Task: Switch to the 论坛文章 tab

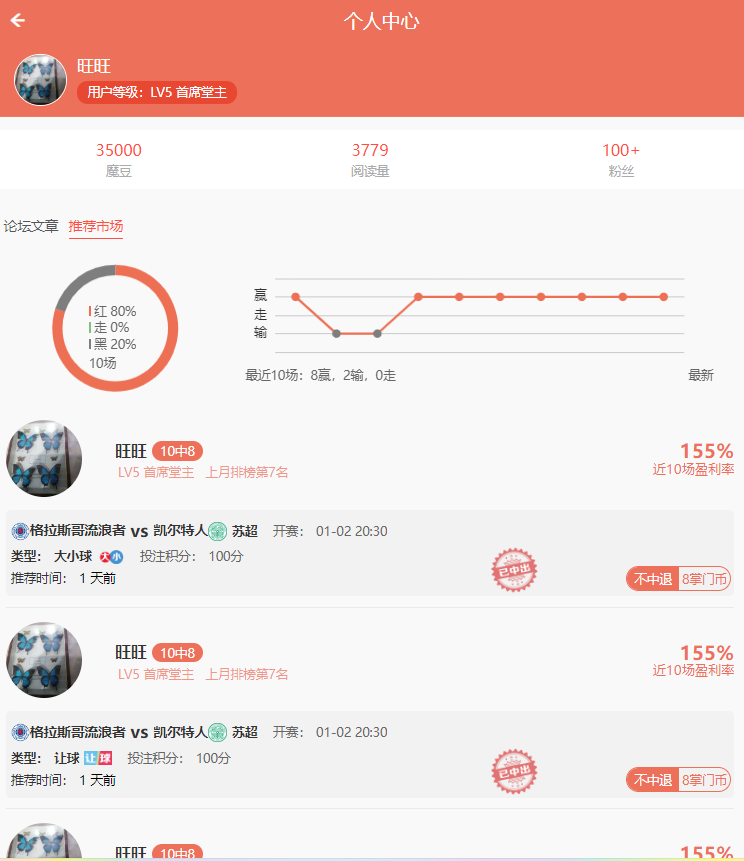Action: (x=31, y=226)
